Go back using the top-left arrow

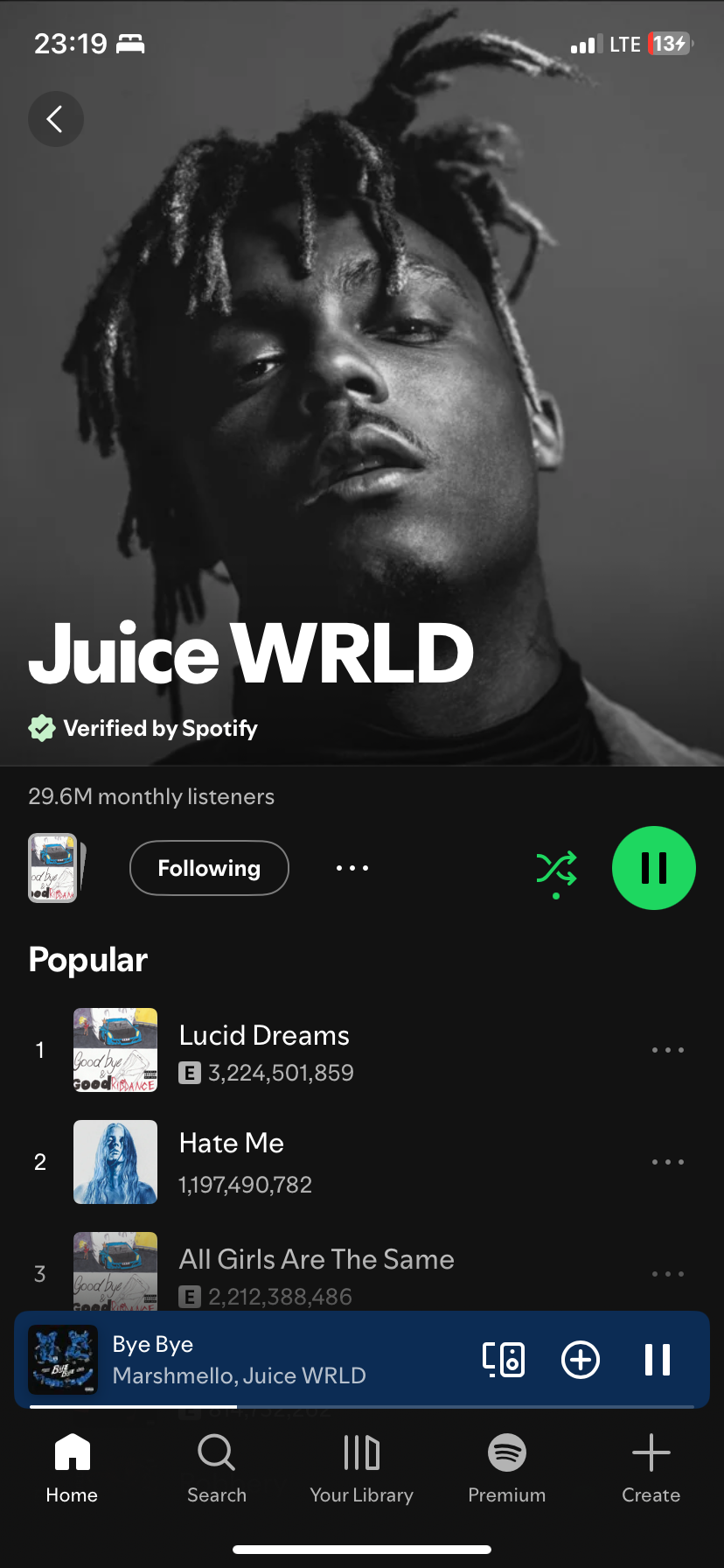[x=56, y=119]
